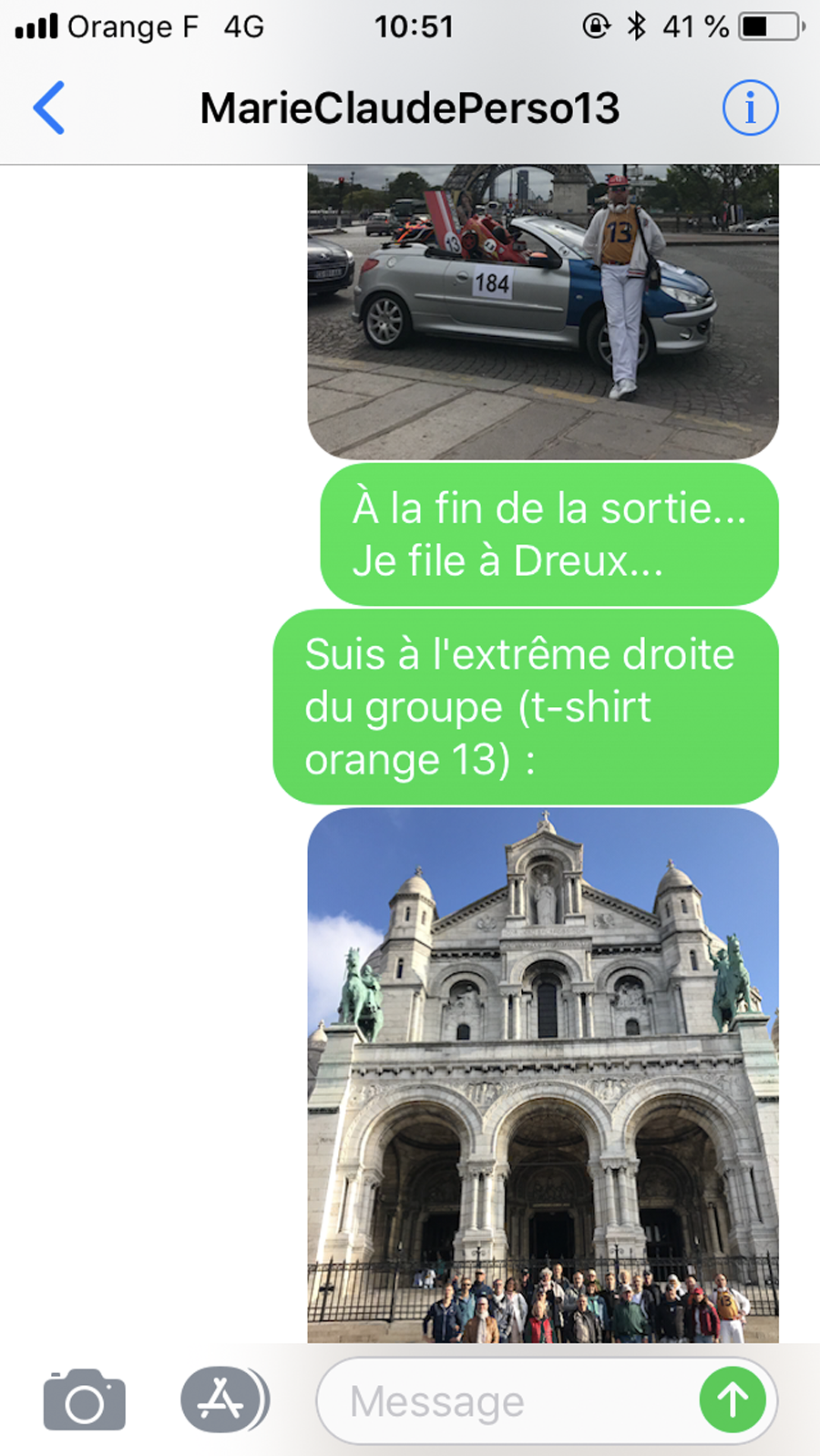
Task: Send the message with green arrow
Action: [x=733, y=1400]
